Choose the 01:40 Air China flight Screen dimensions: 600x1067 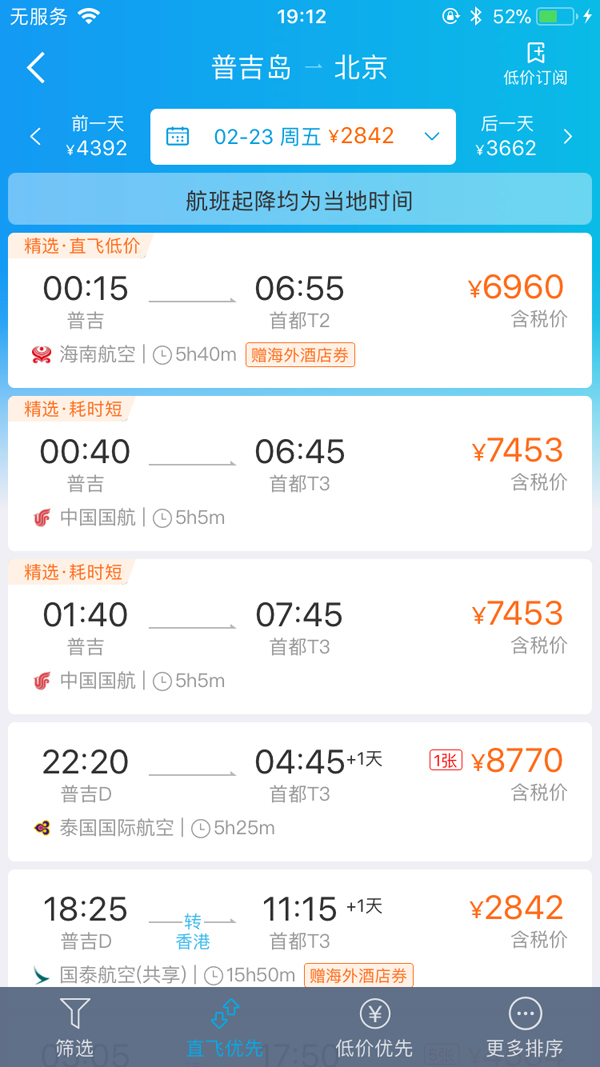tap(300, 635)
